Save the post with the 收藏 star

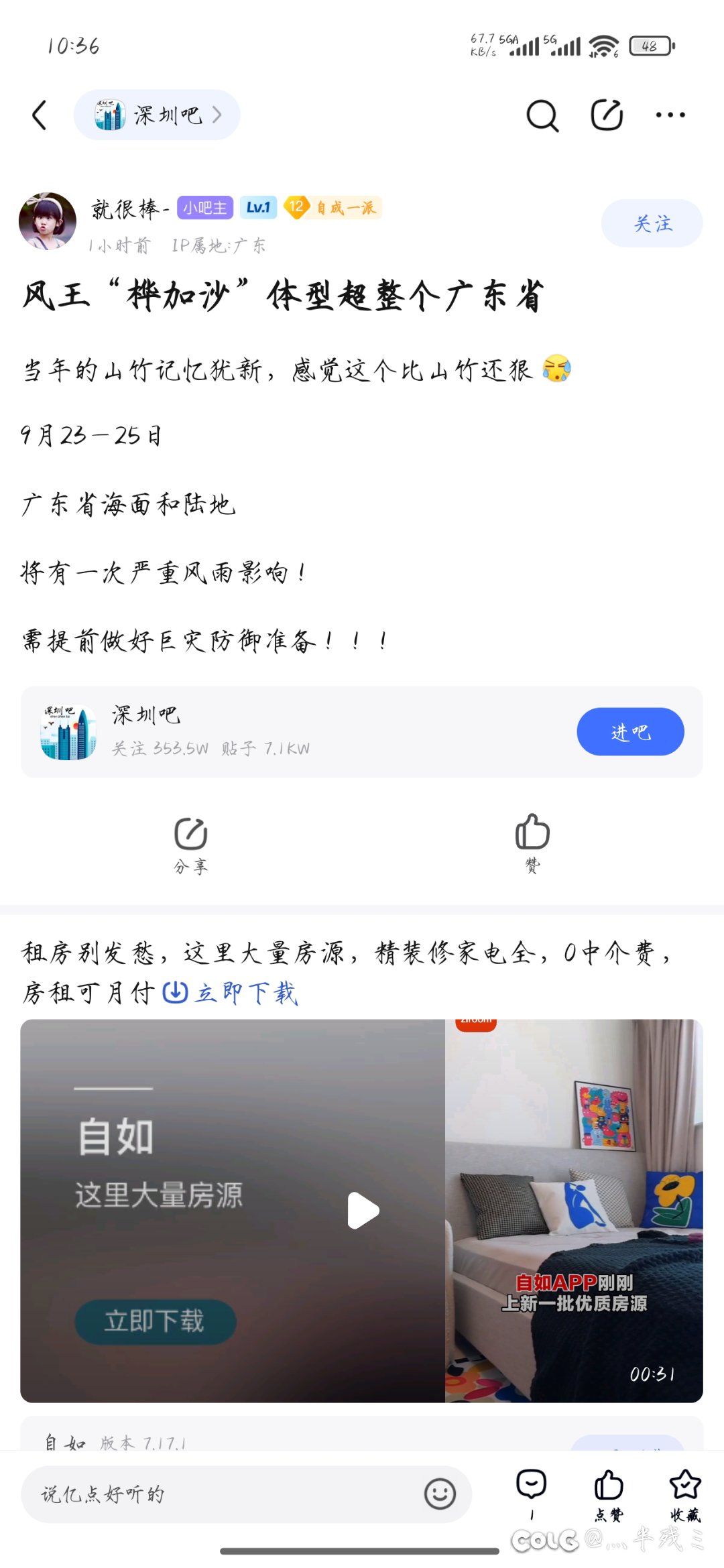[x=685, y=1494]
